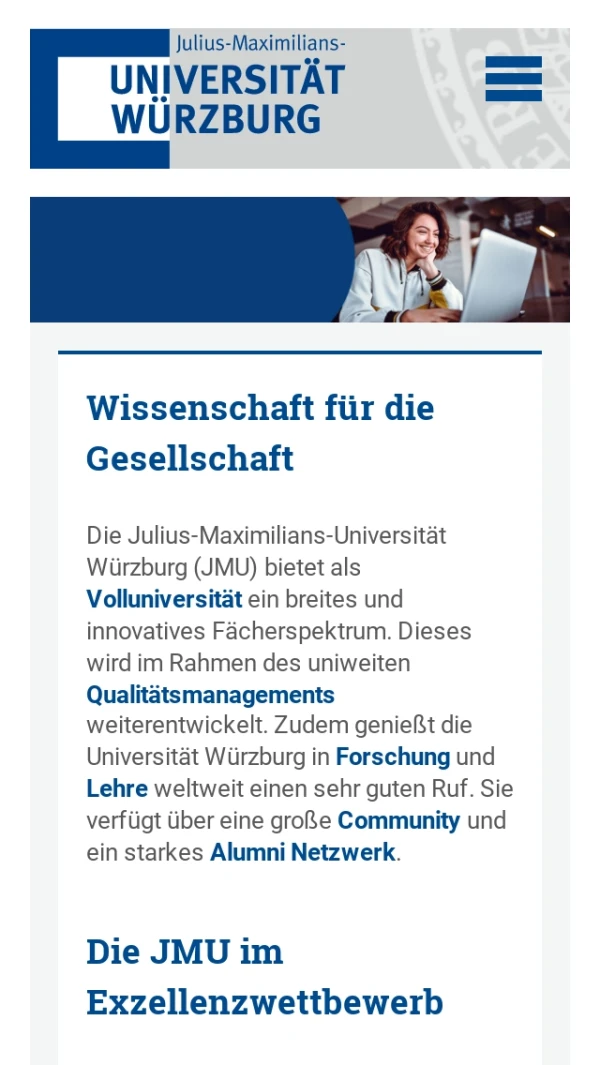
Task: Follow the Qualitätsmanagements link
Action: [x=210, y=695]
